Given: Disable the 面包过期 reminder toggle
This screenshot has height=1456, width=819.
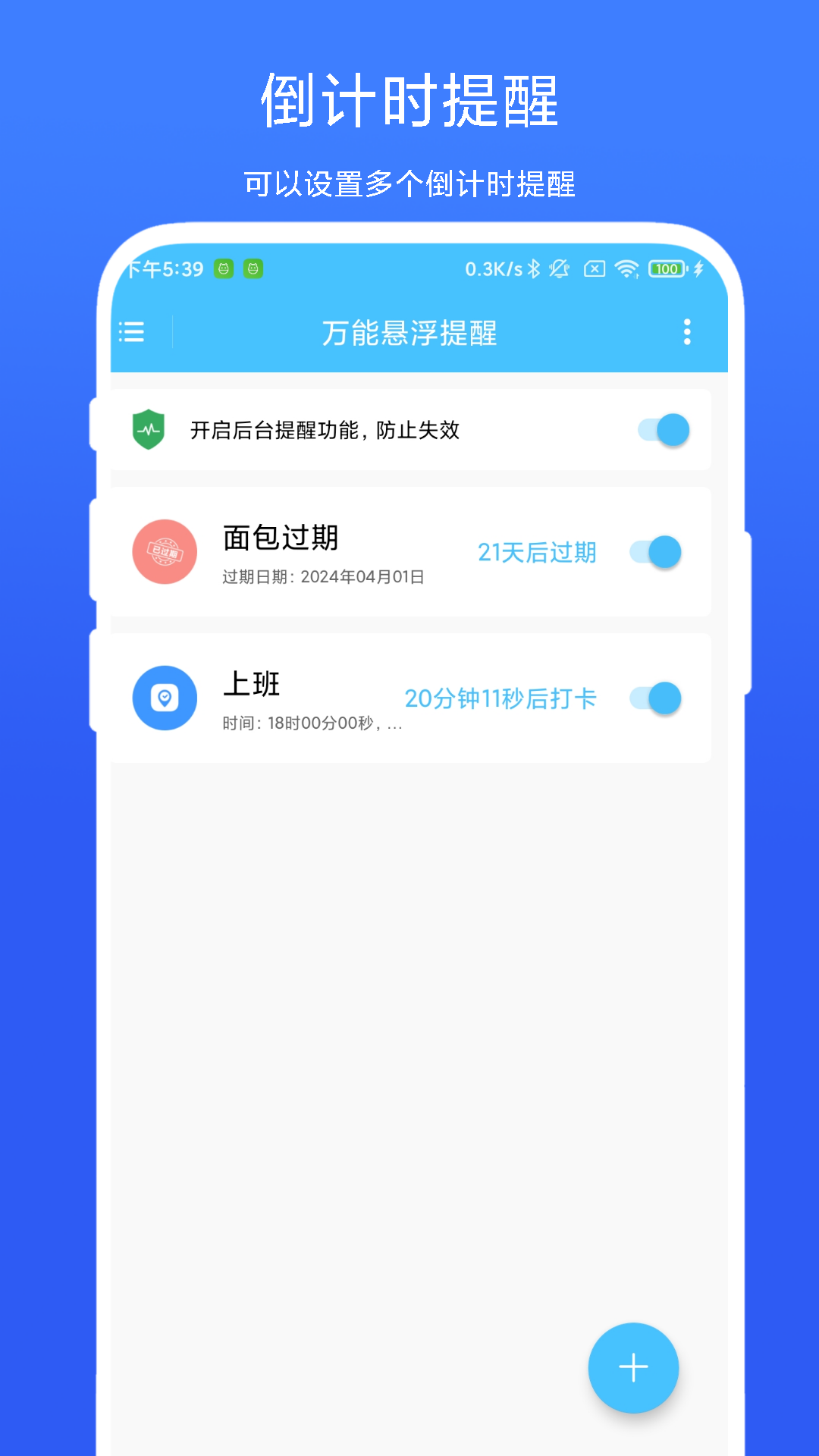Looking at the screenshot, I should (x=657, y=552).
